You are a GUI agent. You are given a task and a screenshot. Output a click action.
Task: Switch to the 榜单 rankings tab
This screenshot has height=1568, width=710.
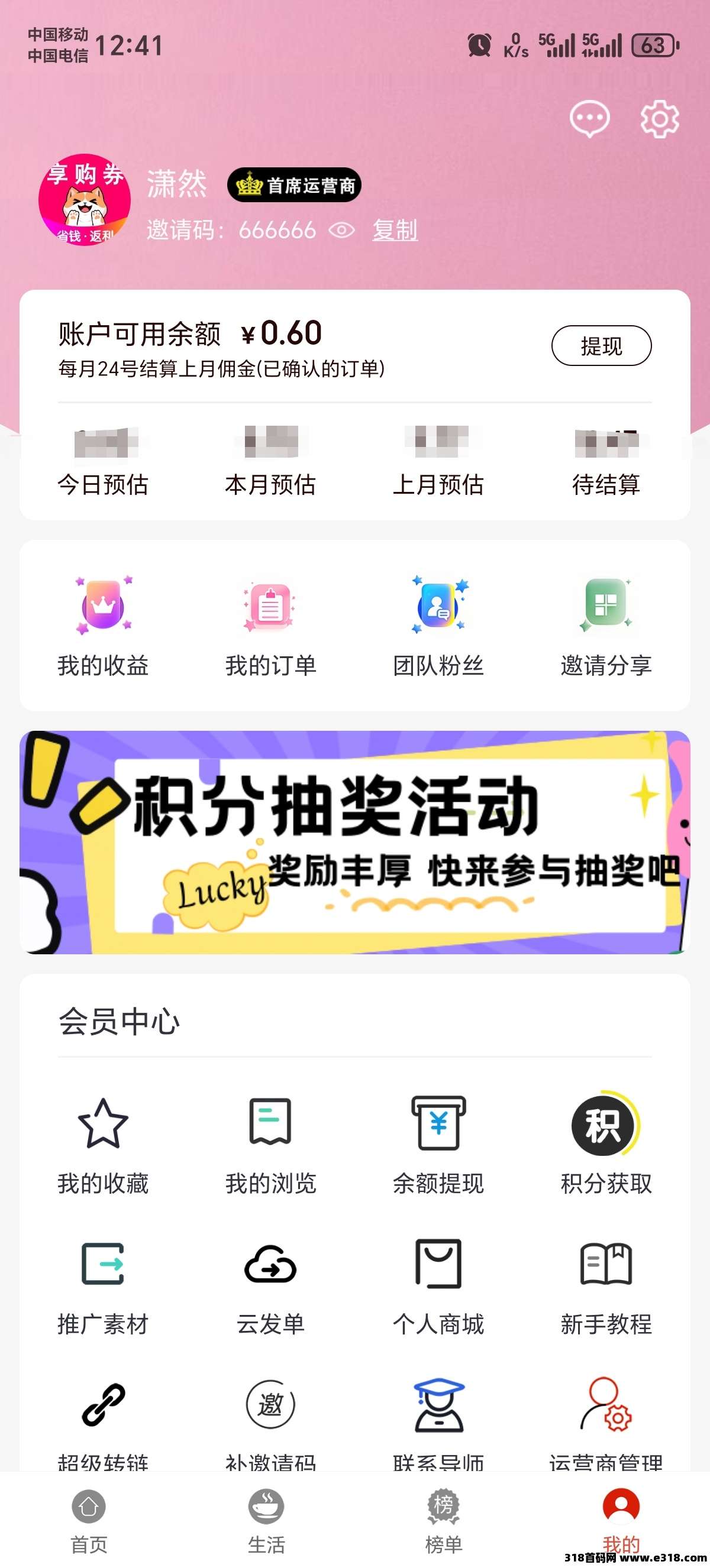tap(443, 1520)
